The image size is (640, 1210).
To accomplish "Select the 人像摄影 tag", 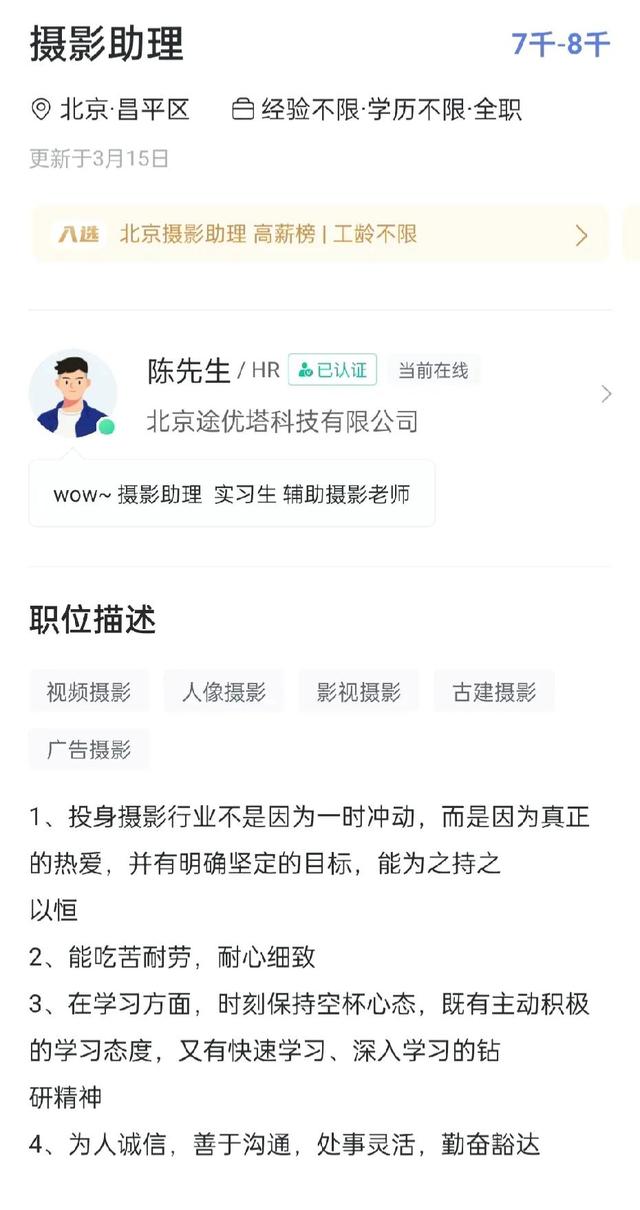I will point(224,692).
